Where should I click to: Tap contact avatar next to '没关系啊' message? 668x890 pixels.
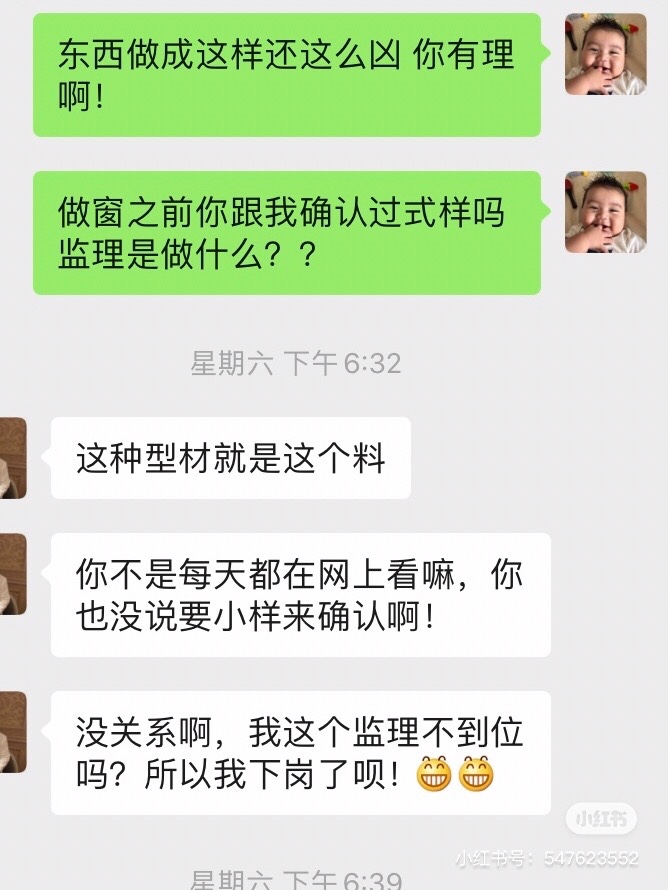point(12,731)
